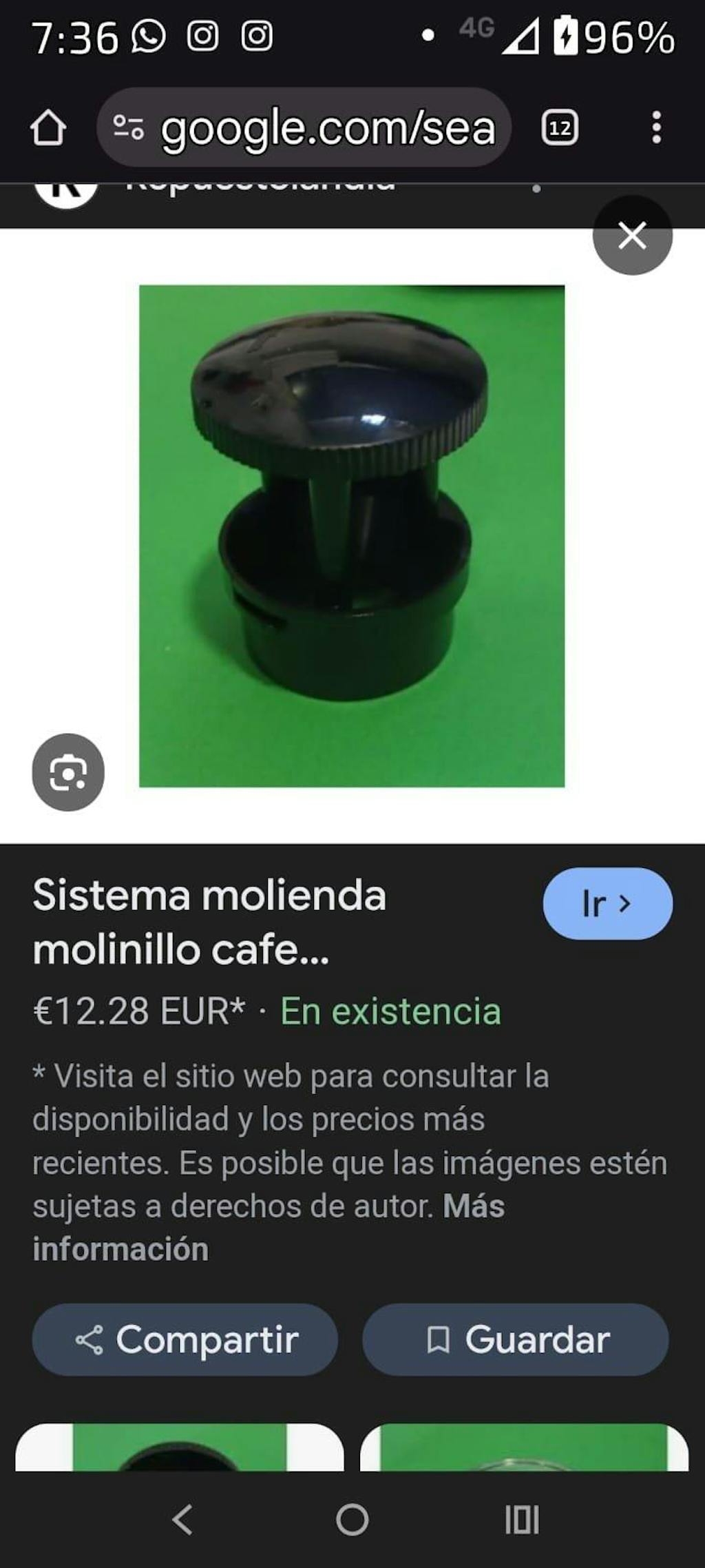The image size is (705, 1568).
Task: Open Chrome's three-dot overflow menu
Action: (656, 128)
